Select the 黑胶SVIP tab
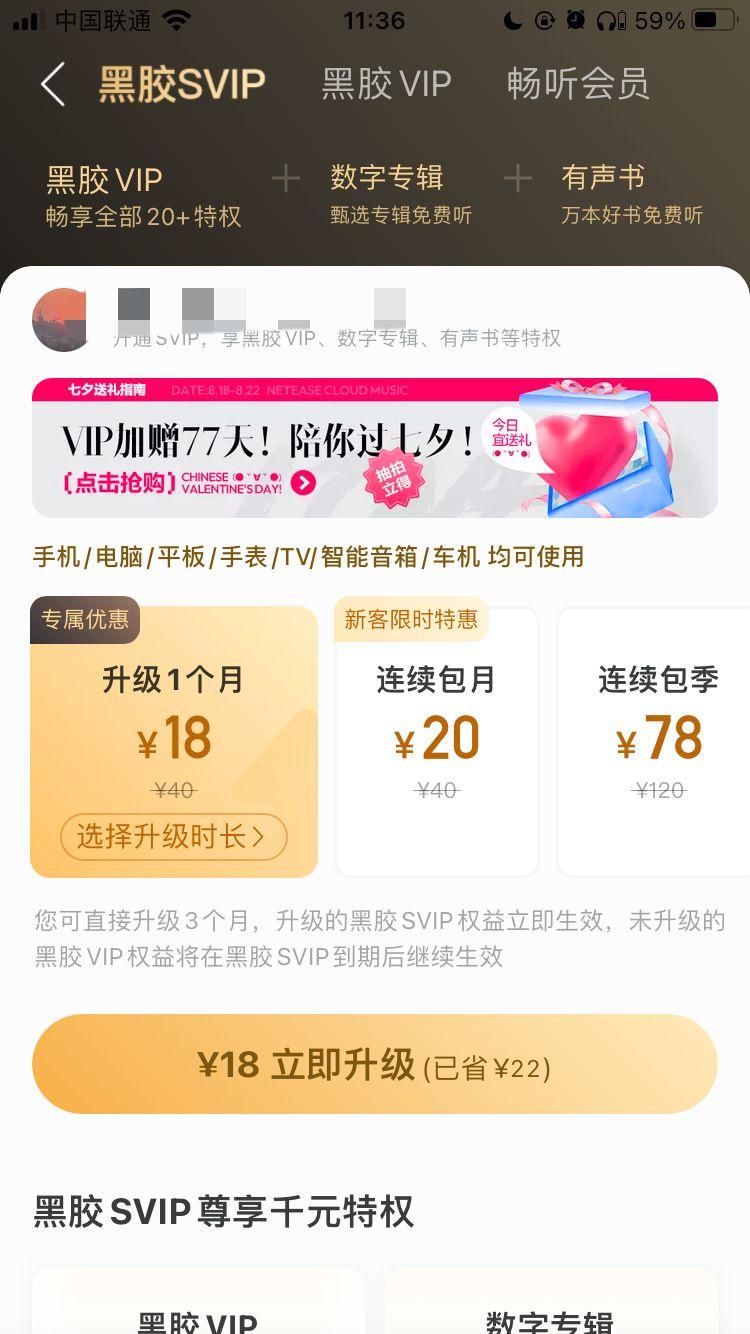This screenshot has width=750, height=1334. [182, 84]
